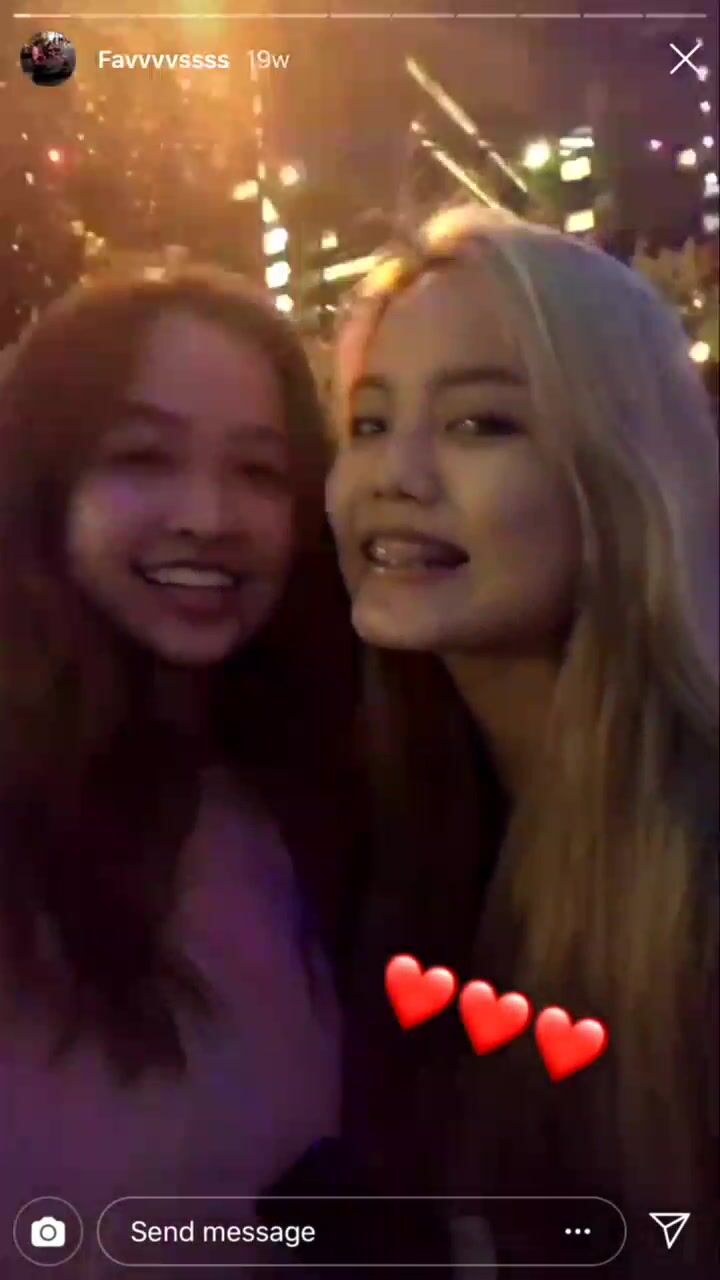Screen dimensions: 720x1280
Task: Tap the Send message field
Action: click(361, 1232)
